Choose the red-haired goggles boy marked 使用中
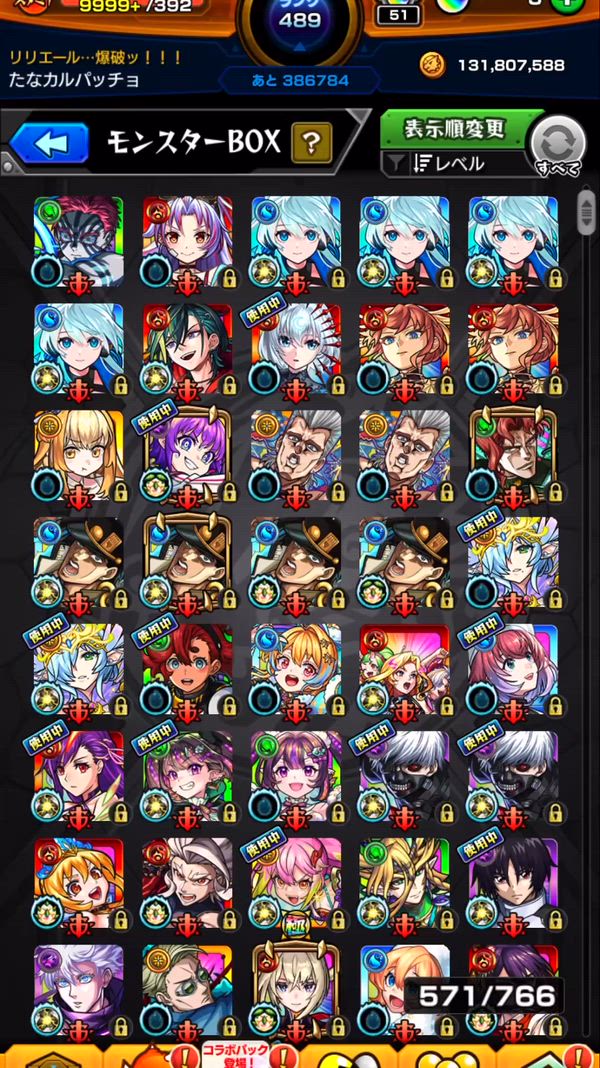Image resolution: width=600 pixels, height=1068 pixels. point(187,670)
